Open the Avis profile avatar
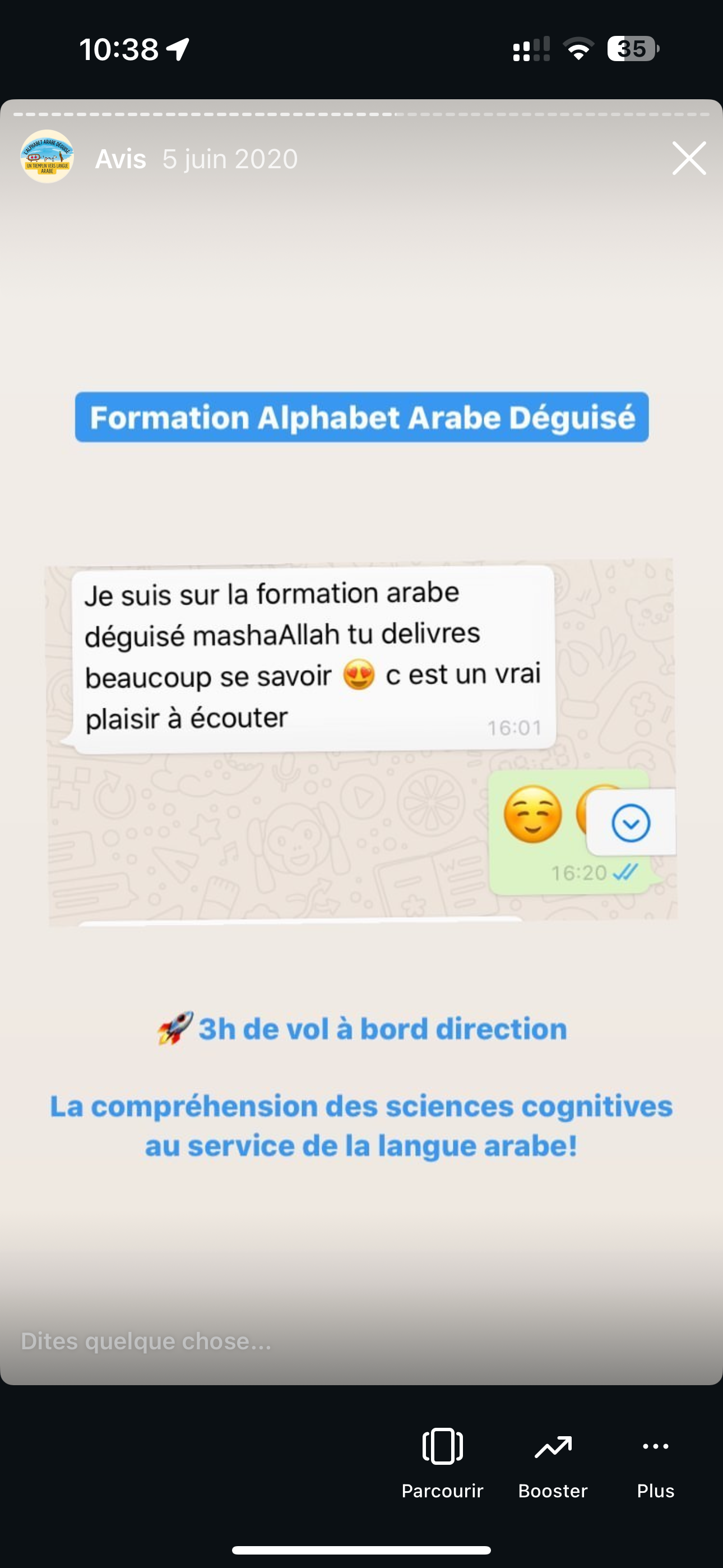This screenshot has height=1568, width=723. pos(48,157)
